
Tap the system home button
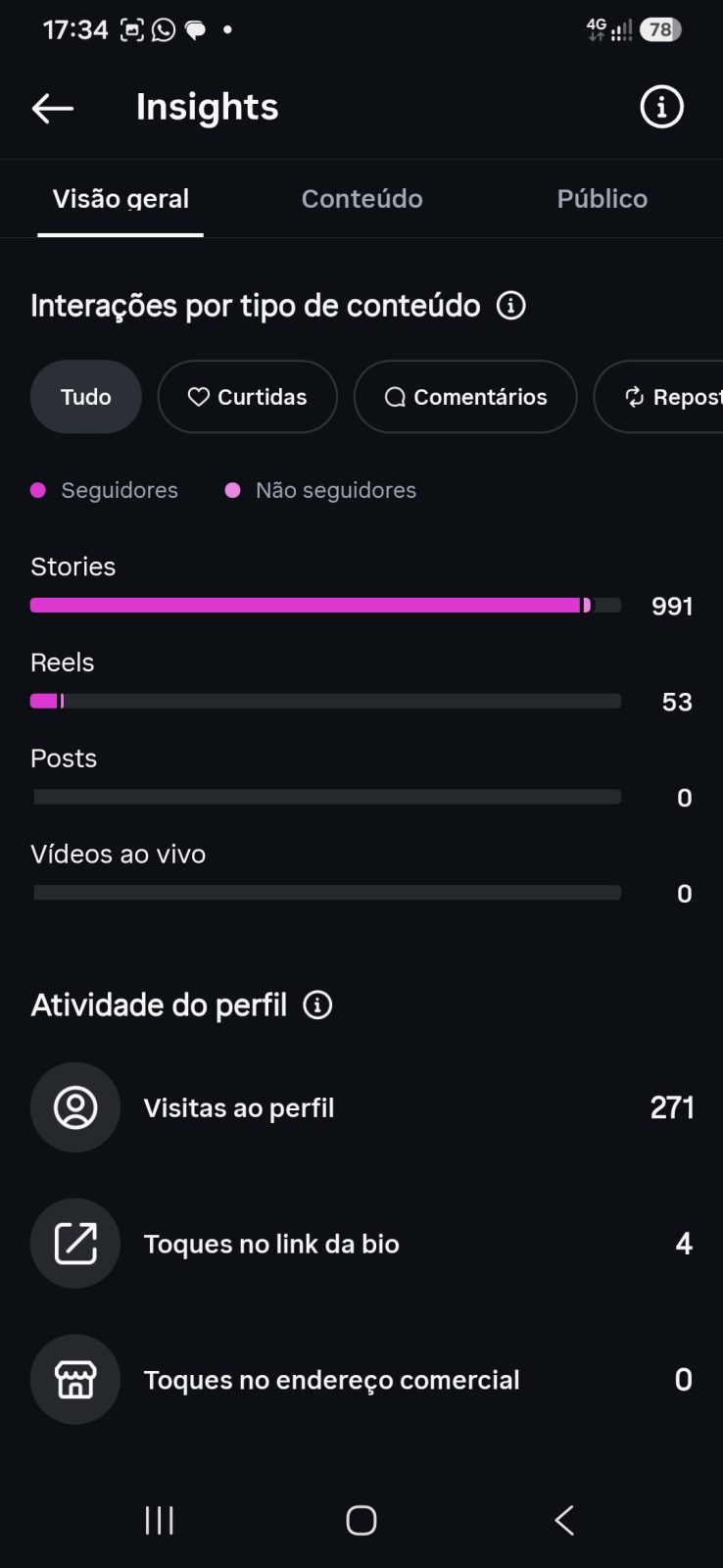[361, 1520]
